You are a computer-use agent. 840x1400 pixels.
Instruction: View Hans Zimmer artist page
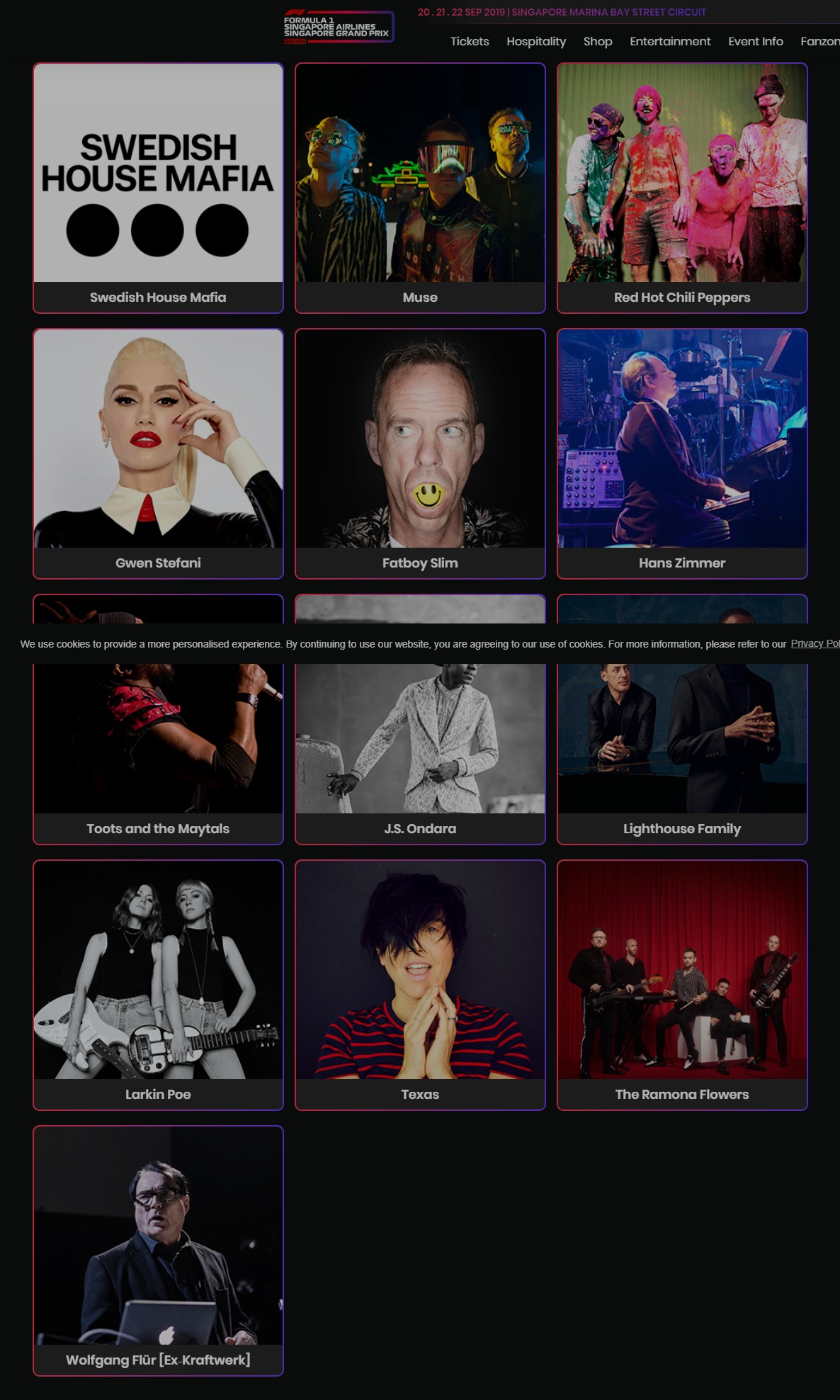[x=682, y=453]
